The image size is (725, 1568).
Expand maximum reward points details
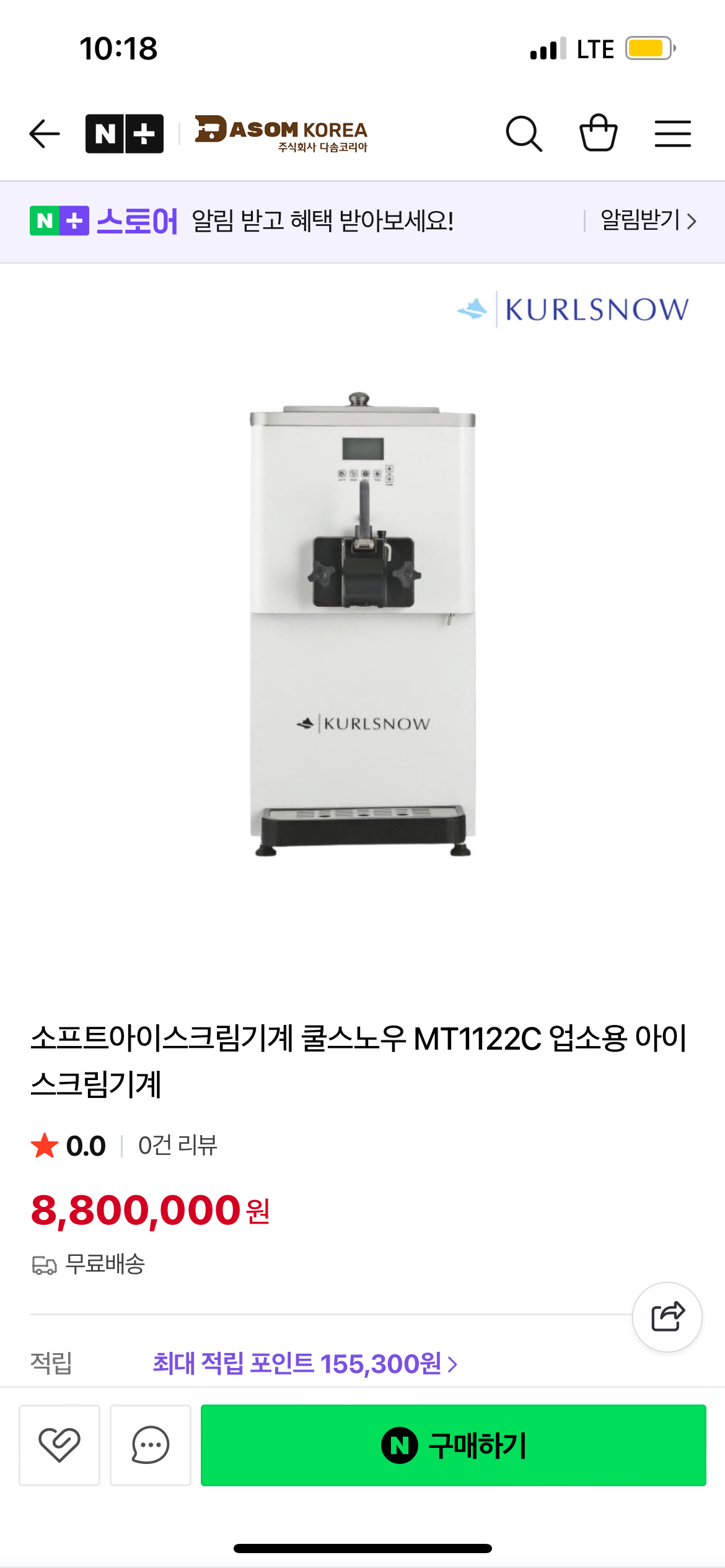pyautogui.click(x=304, y=1364)
